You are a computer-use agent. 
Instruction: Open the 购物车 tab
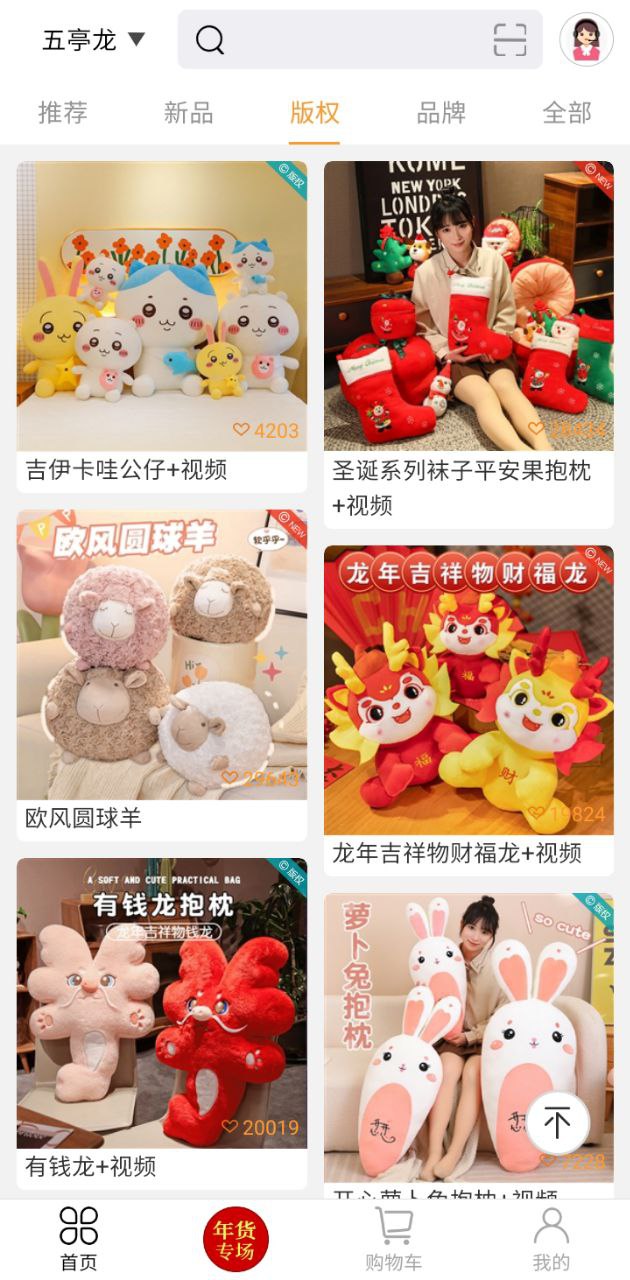(393, 1240)
